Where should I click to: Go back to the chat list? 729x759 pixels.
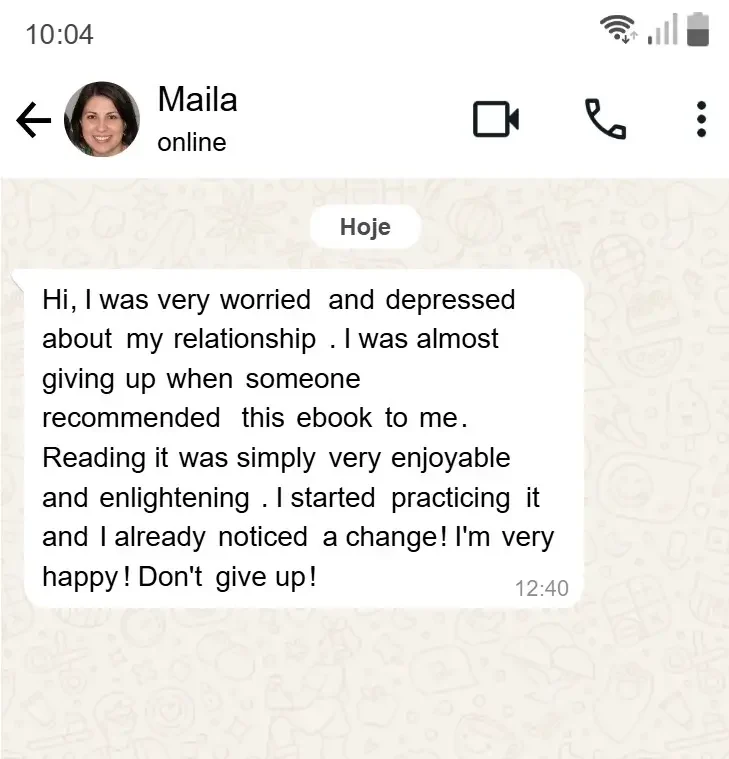pos(33,121)
